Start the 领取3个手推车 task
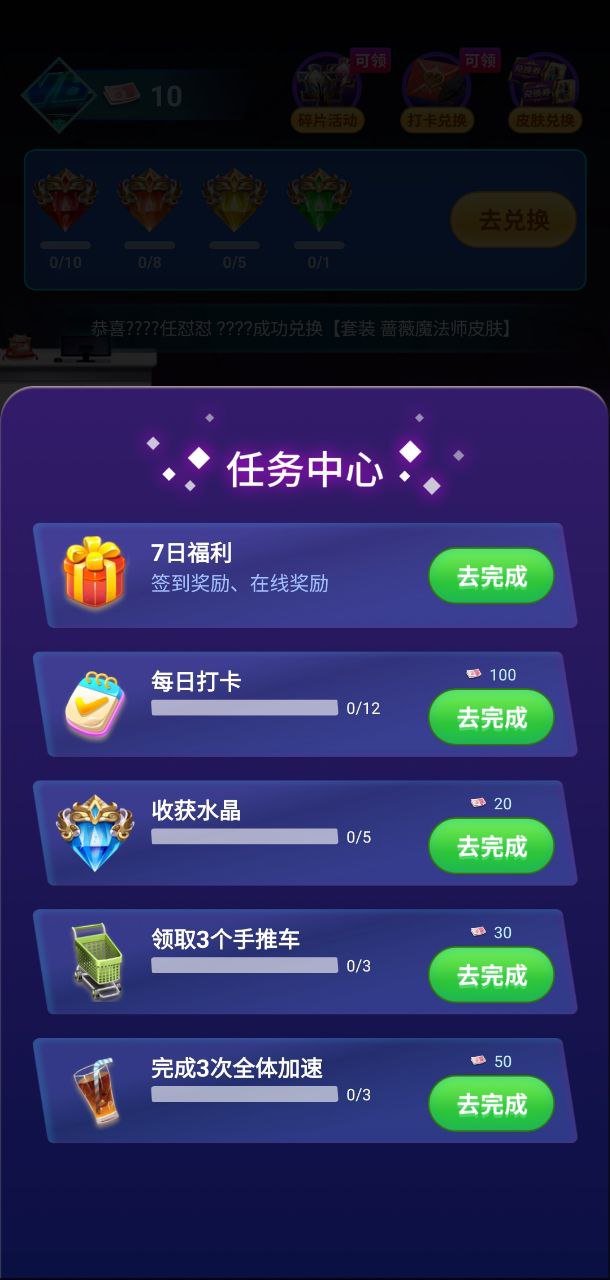Screen dimensions: 610x1280 (491, 975)
